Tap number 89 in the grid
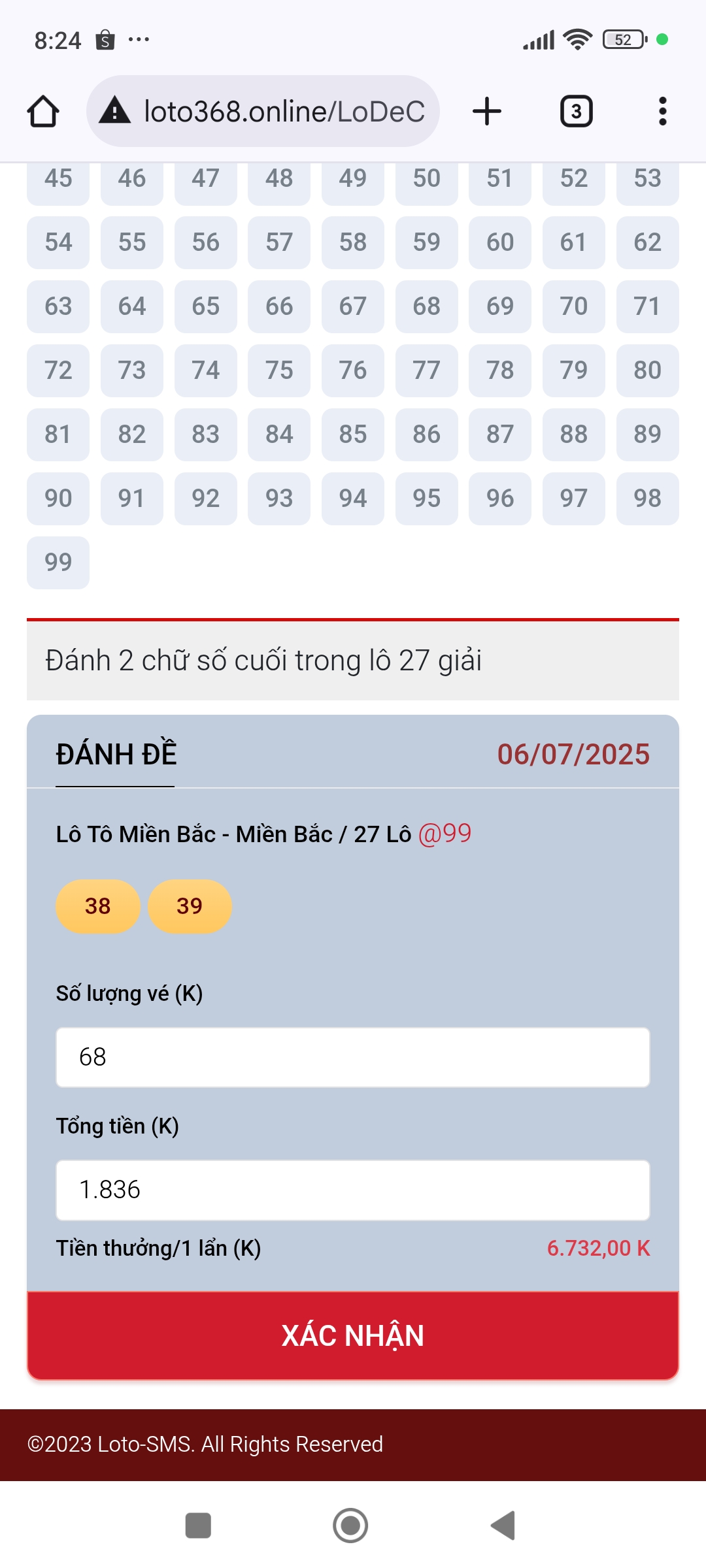This screenshot has width=706, height=1568. pos(647,434)
